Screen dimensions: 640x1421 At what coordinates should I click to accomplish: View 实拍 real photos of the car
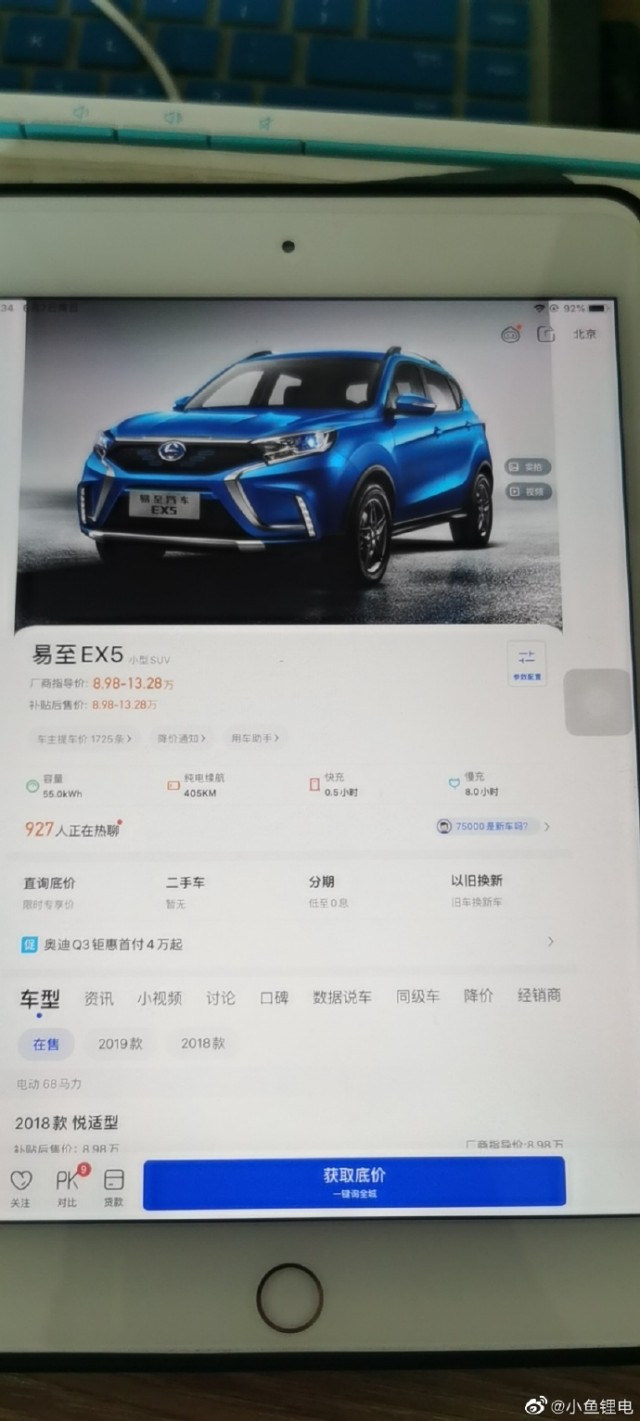tap(528, 467)
